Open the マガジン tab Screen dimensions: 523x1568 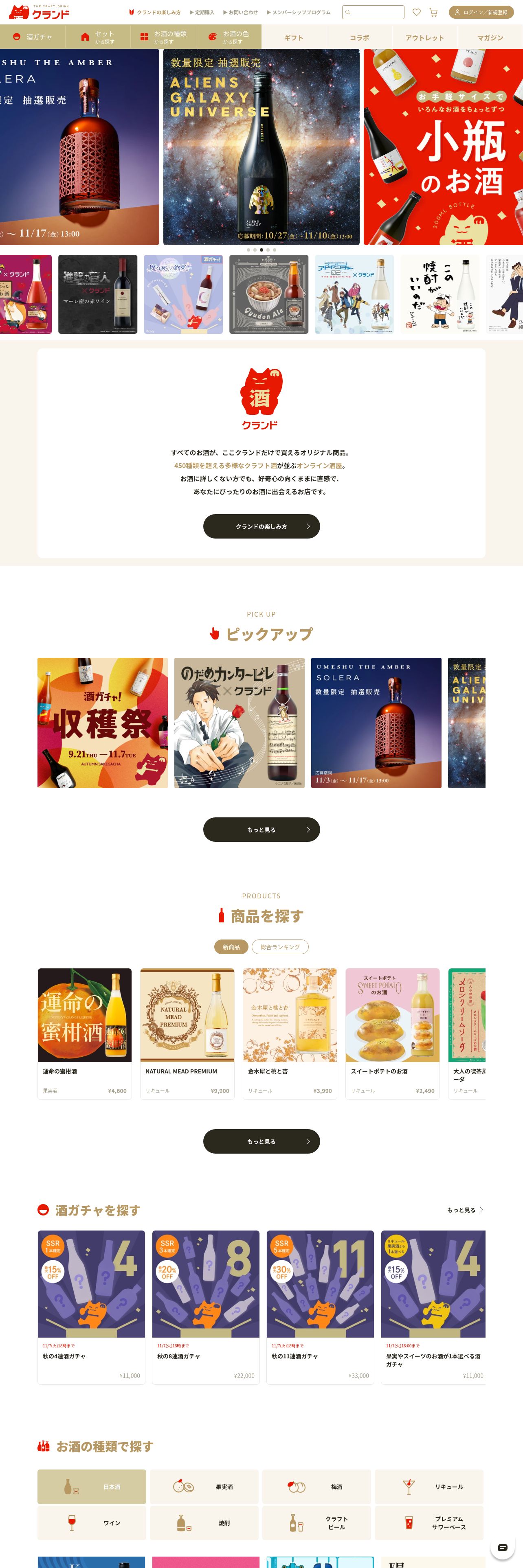pos(490,38)
